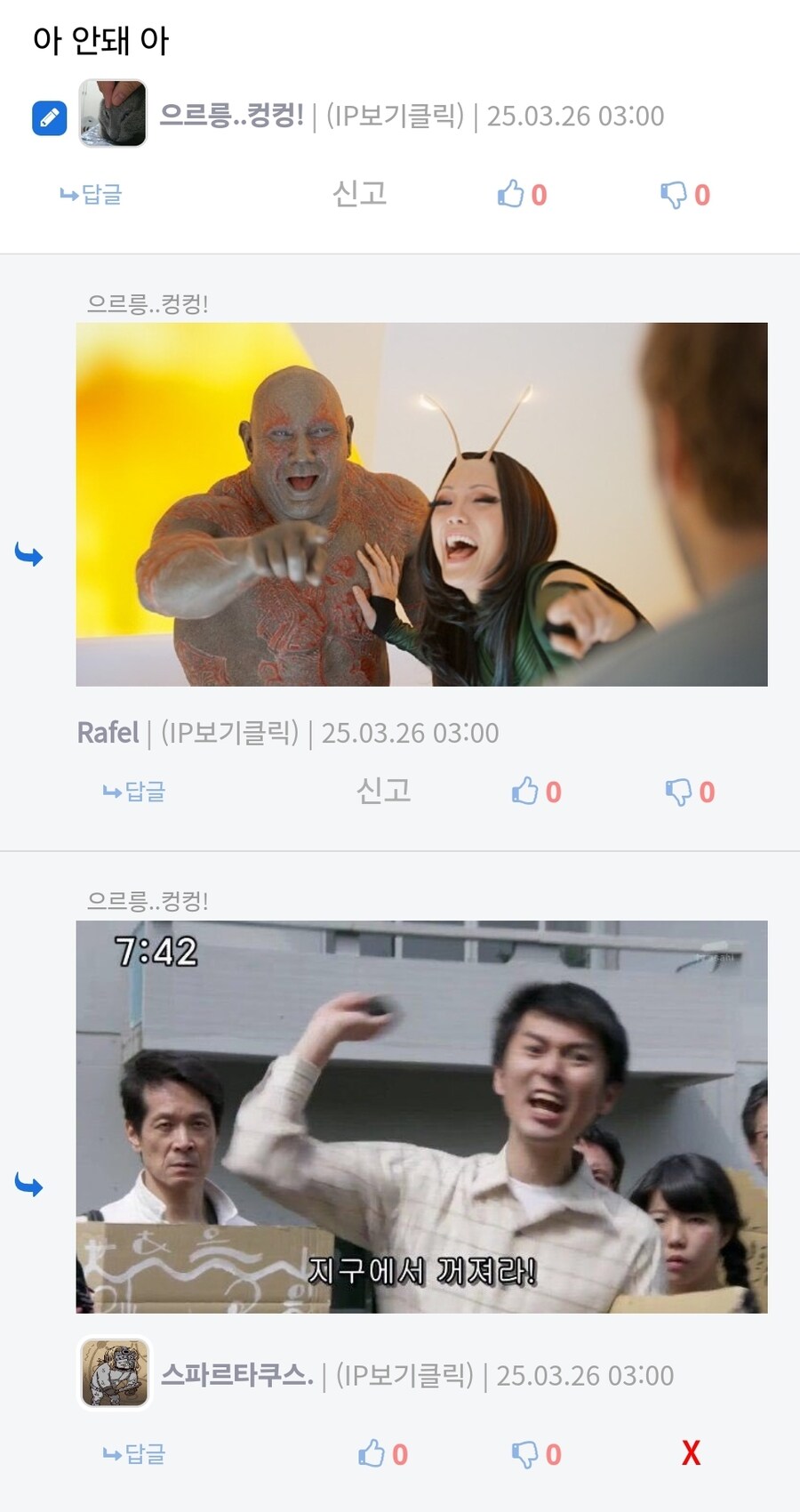The image size is (800, 1512).
Task: Open the IP보기클릭 link on the top comment
Action: [x=395, y=115]
